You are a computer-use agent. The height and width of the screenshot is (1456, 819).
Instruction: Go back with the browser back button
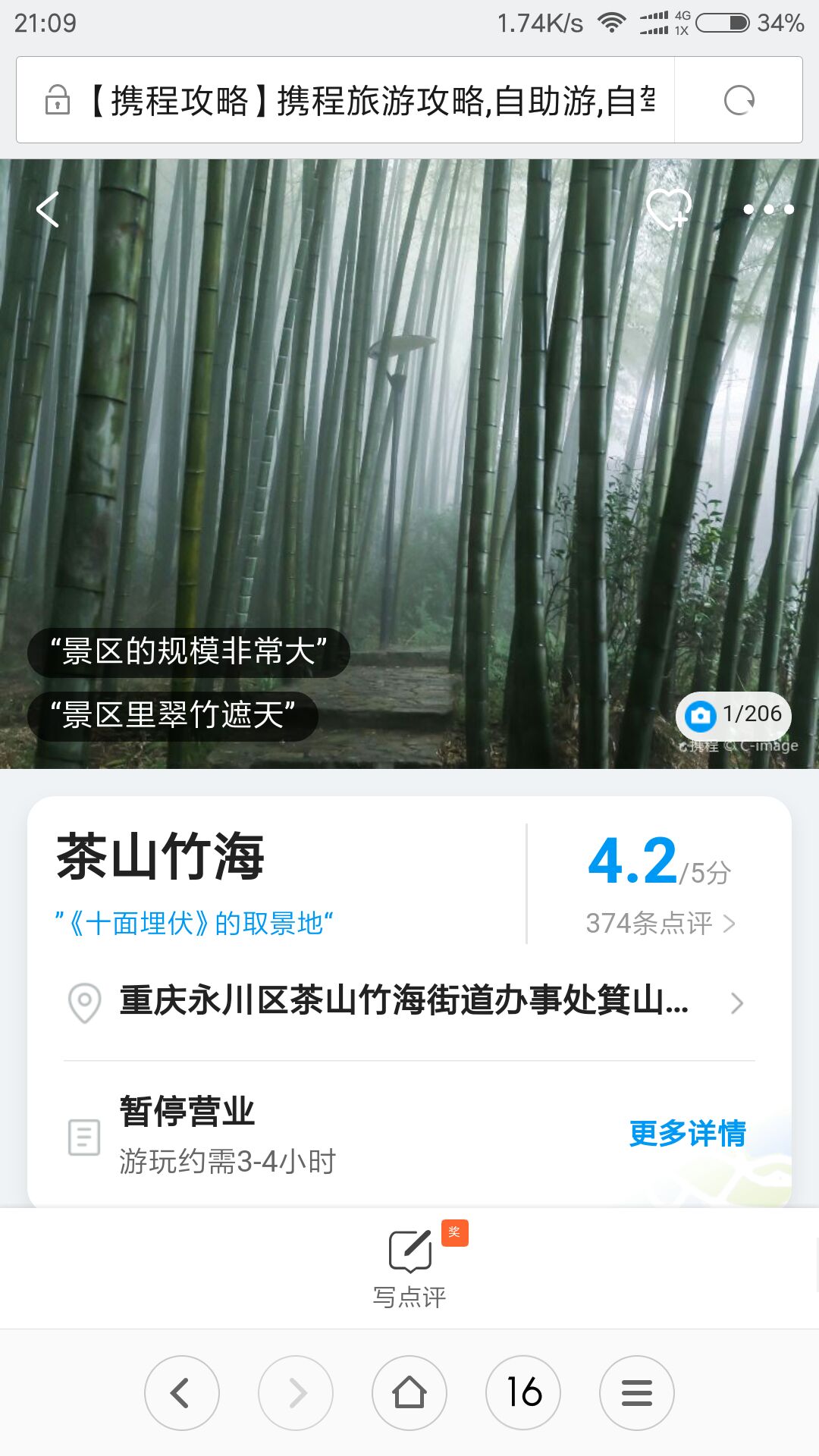182,1393
